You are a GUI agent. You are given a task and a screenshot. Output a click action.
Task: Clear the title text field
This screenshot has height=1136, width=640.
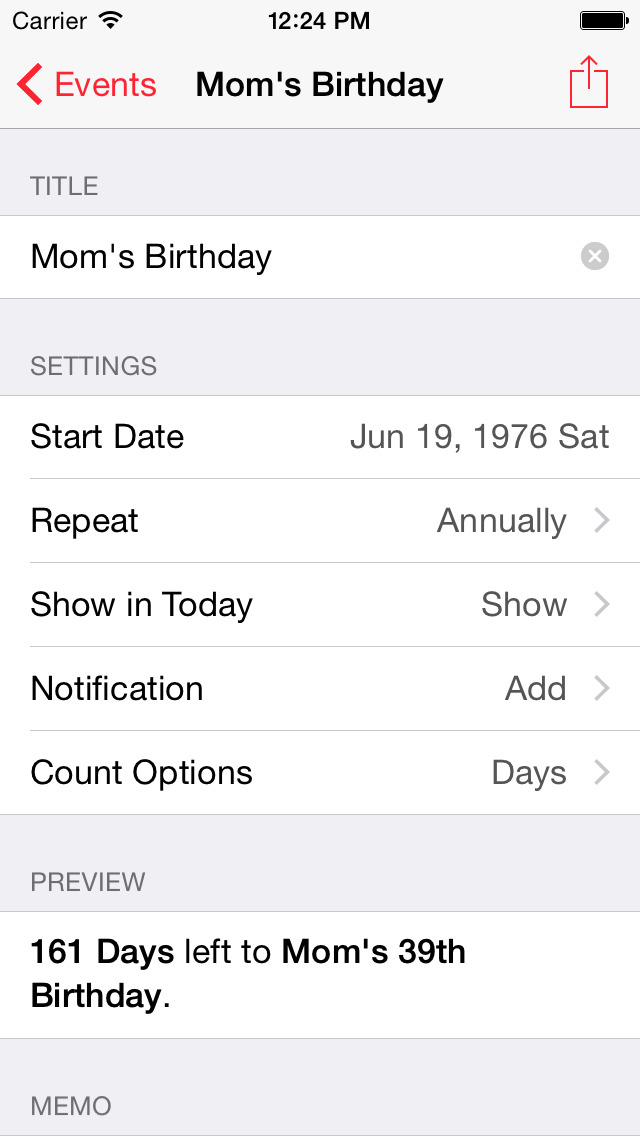coord(595,257)
